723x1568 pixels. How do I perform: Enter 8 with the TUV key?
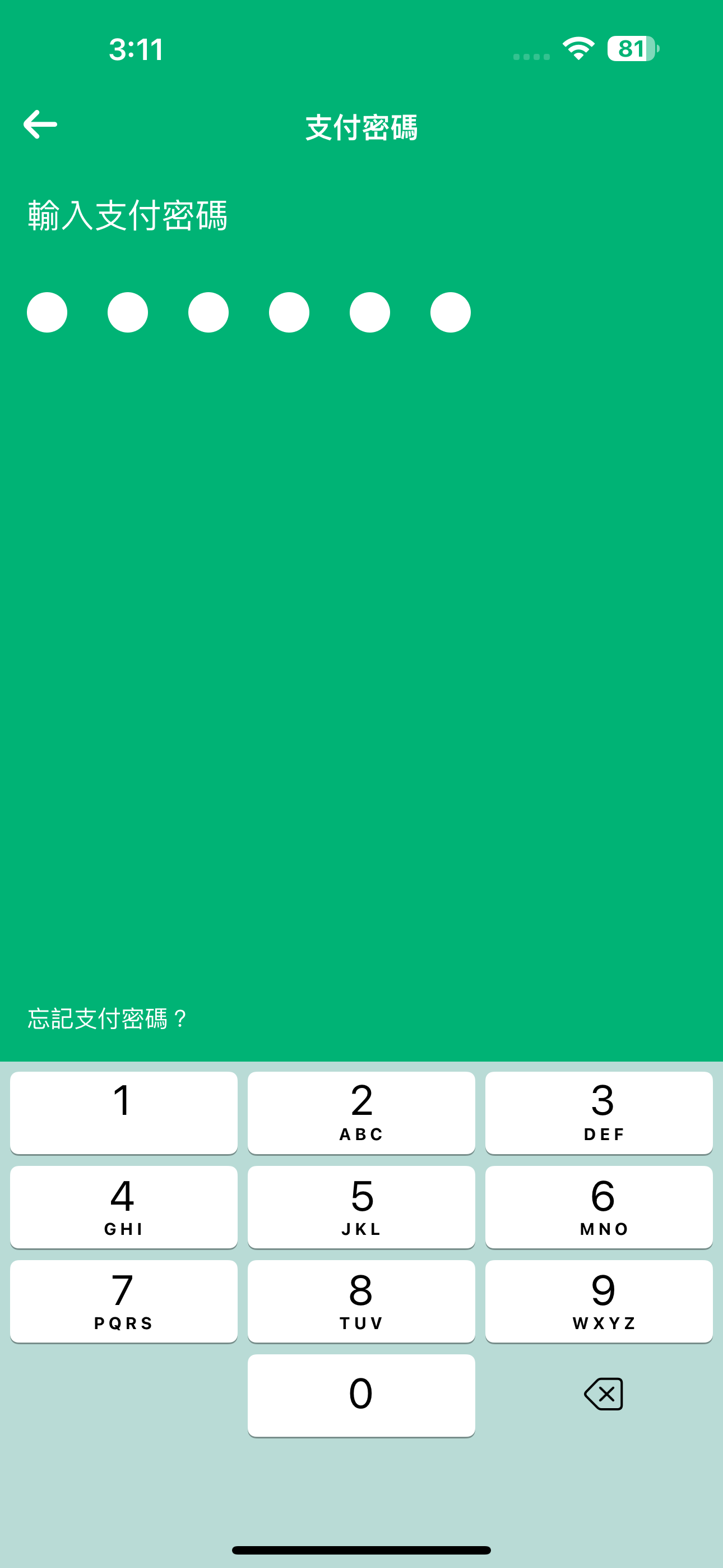[x=361, y=1301]
